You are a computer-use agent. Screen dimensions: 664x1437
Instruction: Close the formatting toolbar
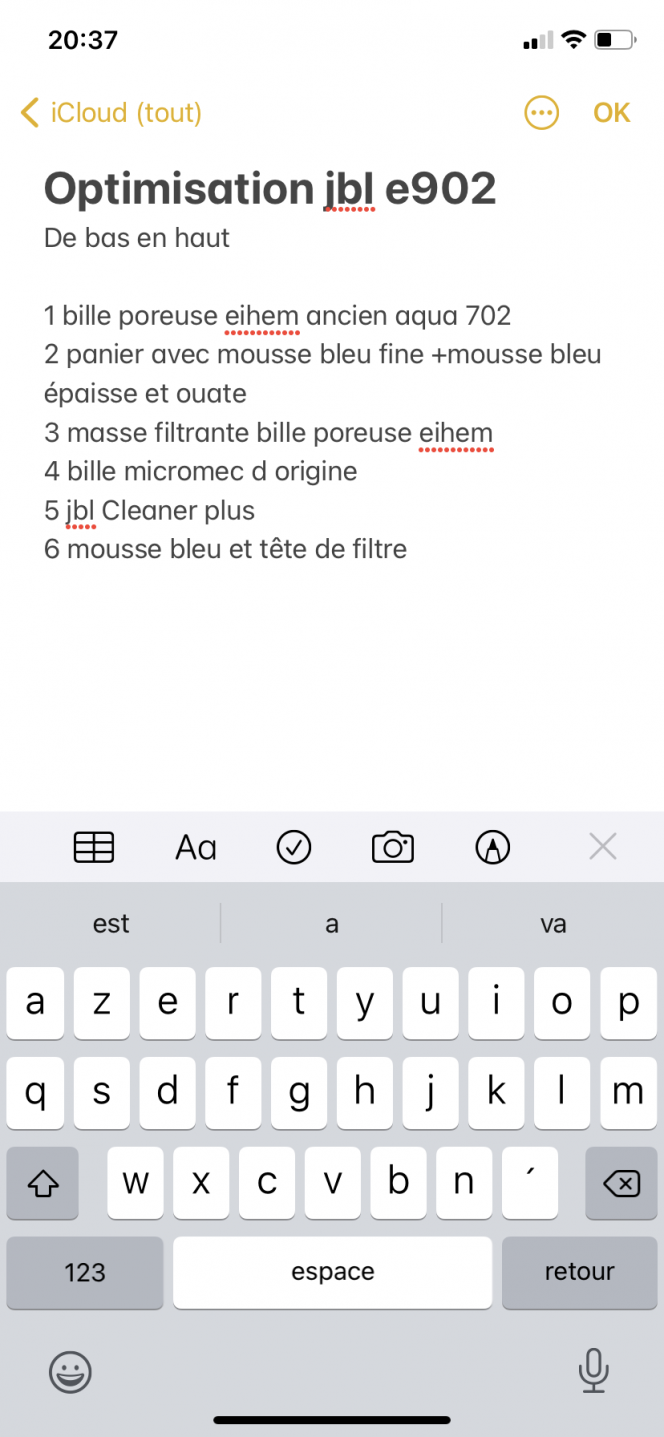pyautogui.click(x=603, y=848)
